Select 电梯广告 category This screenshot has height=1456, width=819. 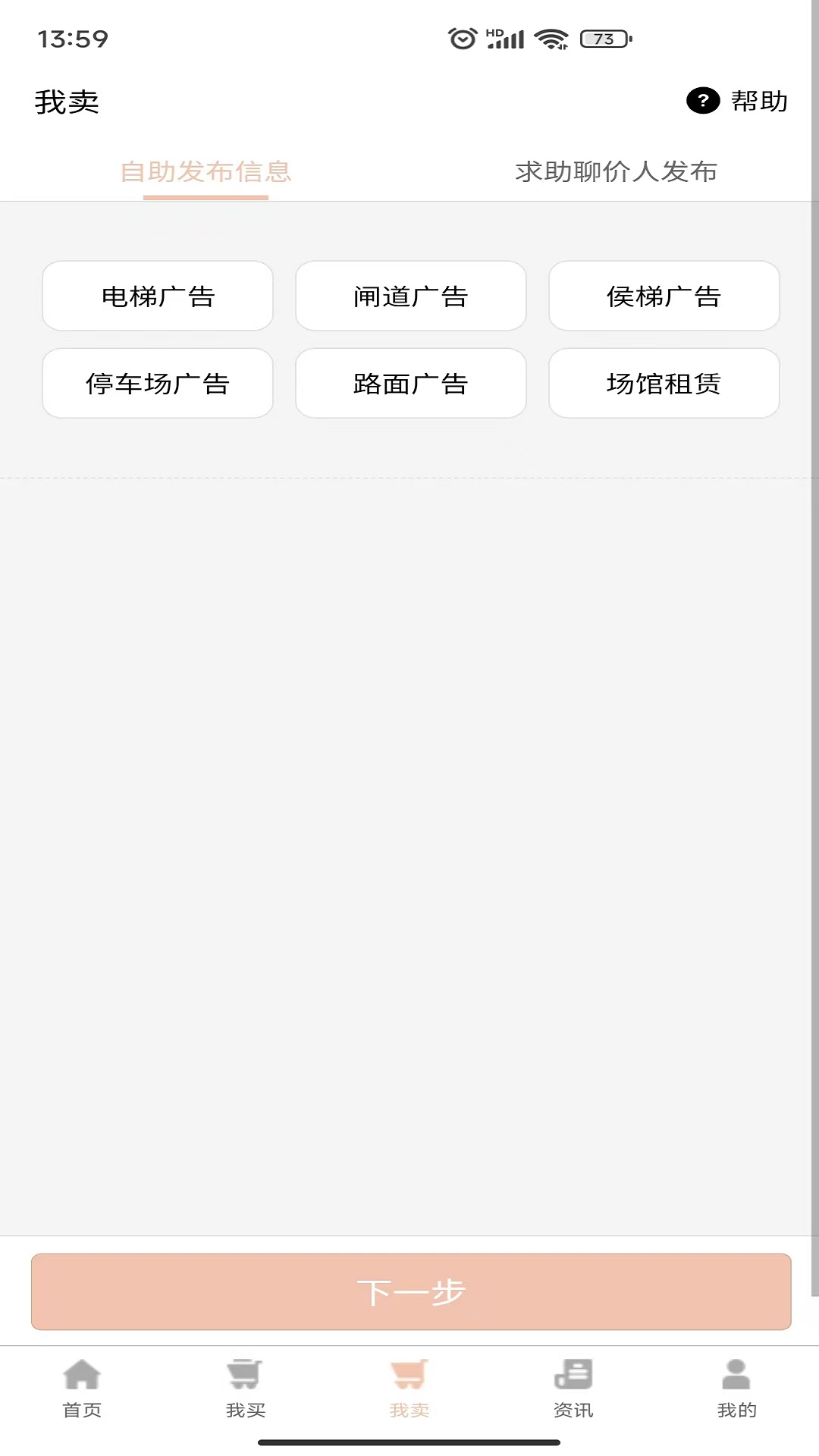pyautogui.click(x=158, y=297)
